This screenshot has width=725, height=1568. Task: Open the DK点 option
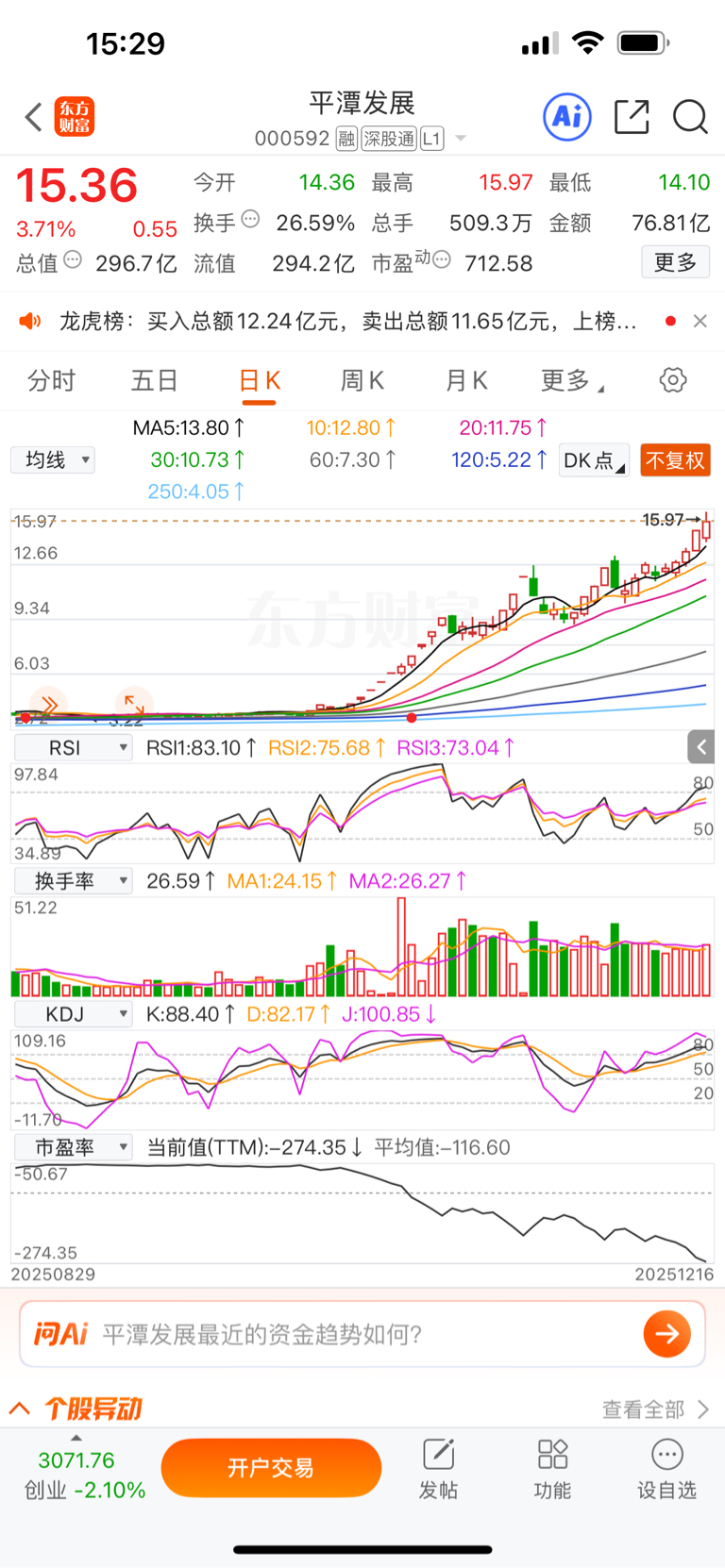(x=594, y=460)
